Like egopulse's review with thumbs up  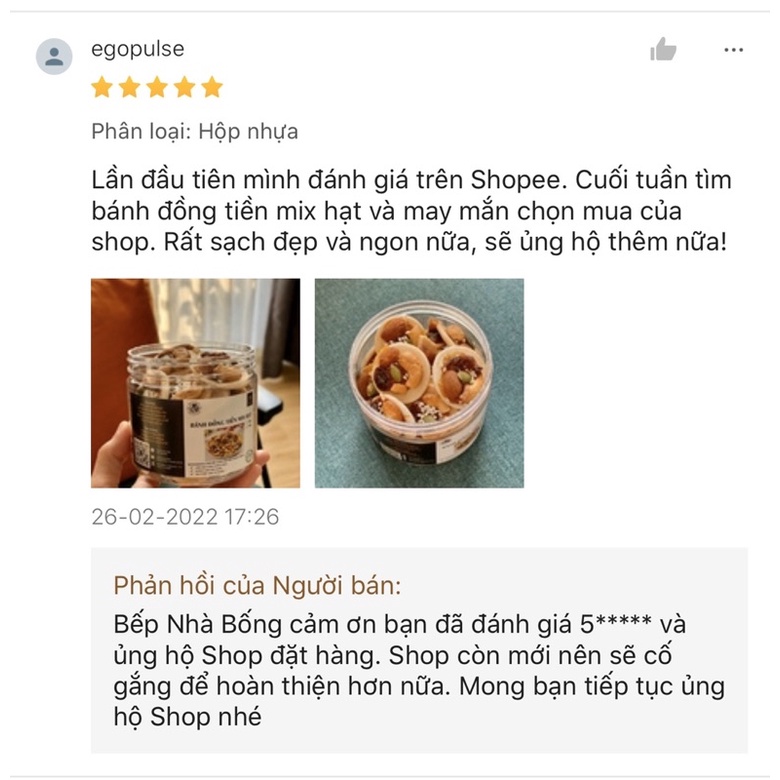[663, 50]
